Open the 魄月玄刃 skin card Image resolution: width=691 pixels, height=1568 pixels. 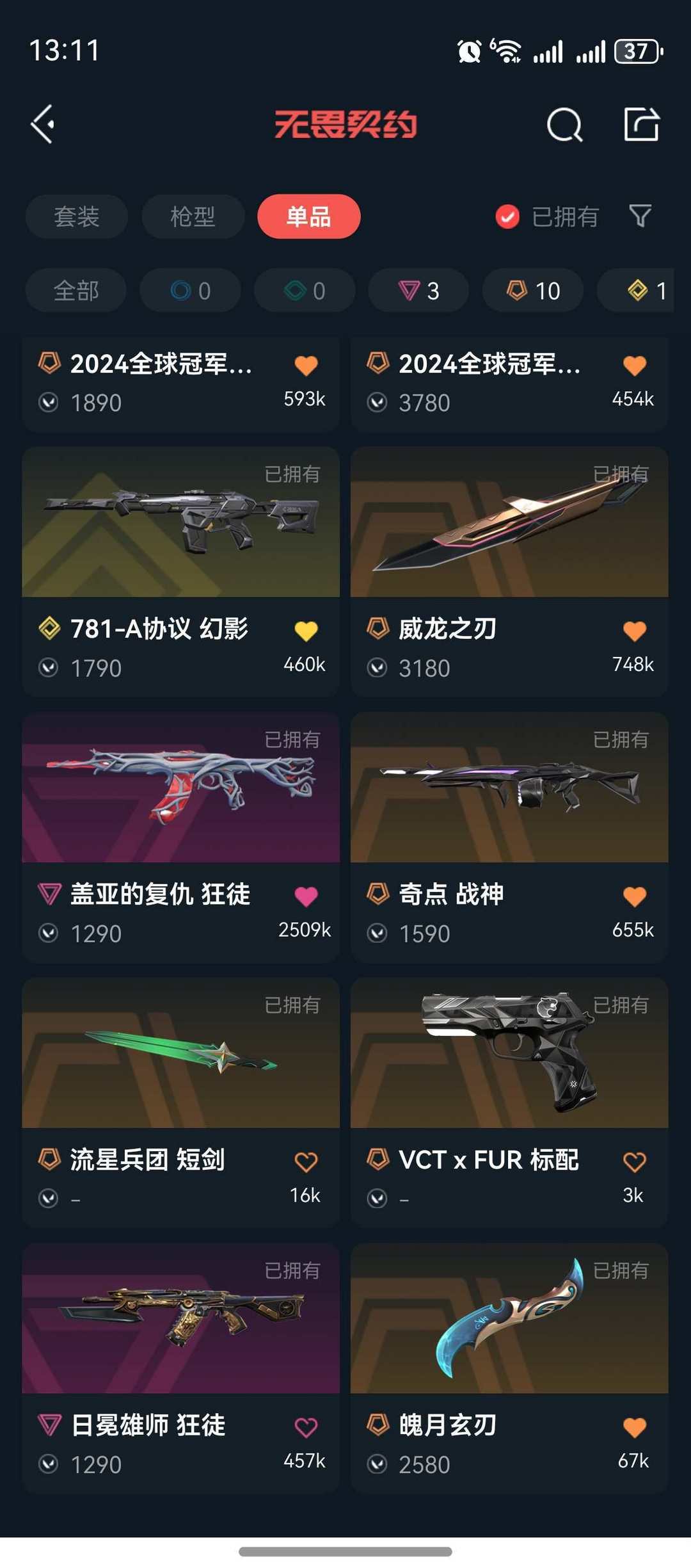[x=509, y=1368]
